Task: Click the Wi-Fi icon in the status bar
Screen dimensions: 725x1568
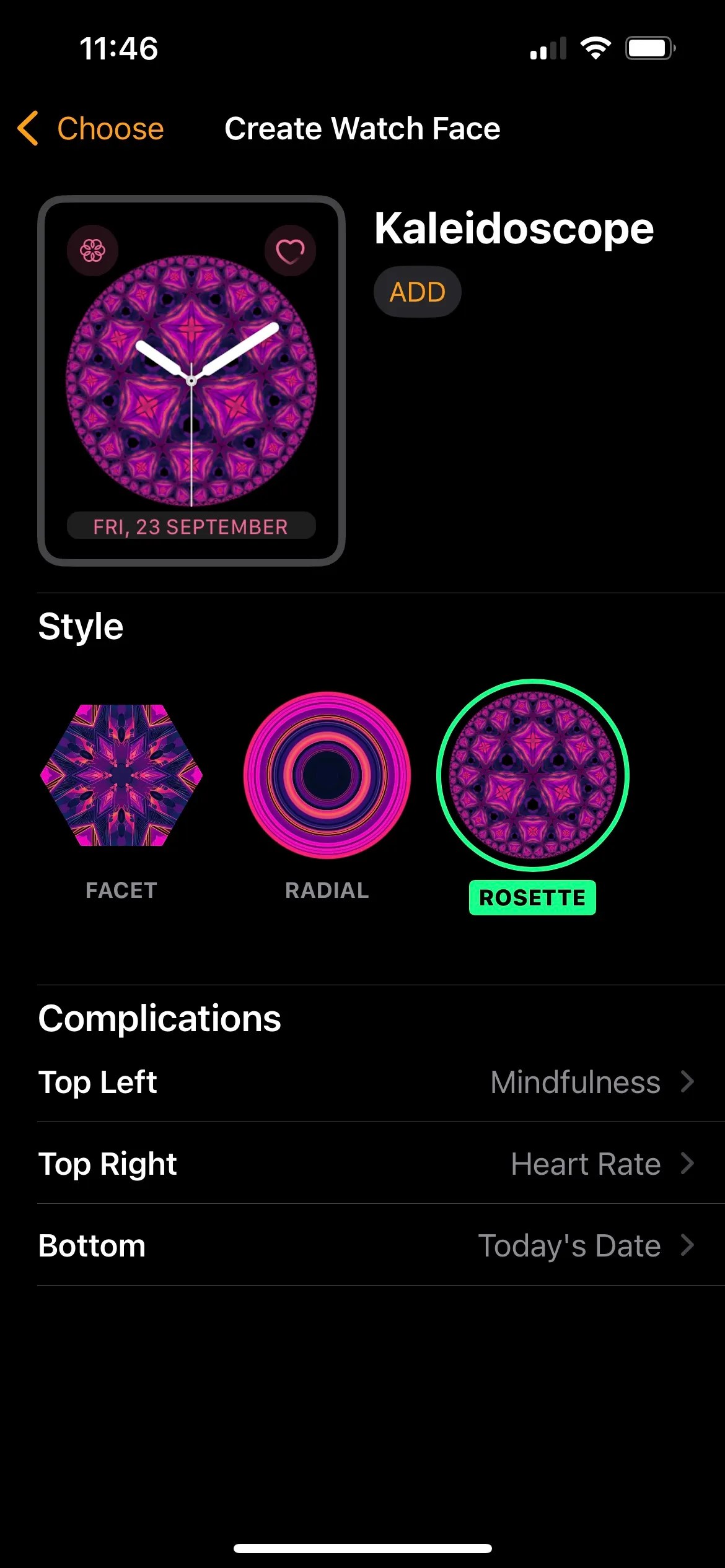Action: pyautogui.click(x=595, y=48)
